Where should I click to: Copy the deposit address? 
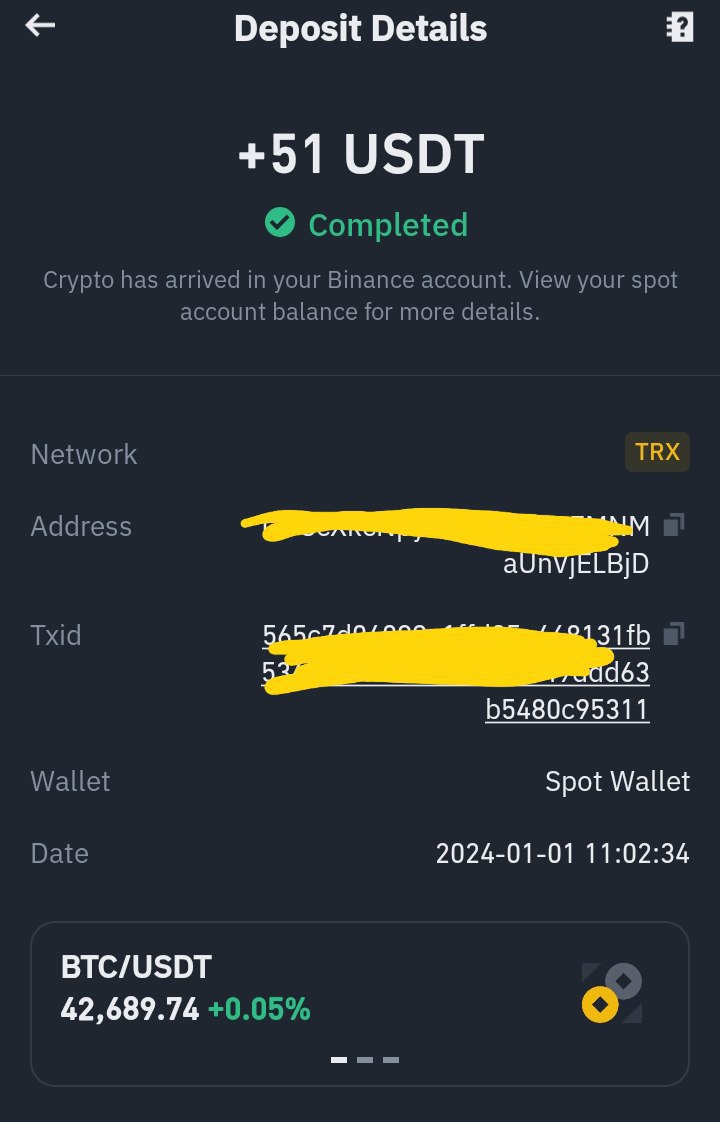point(675,524)
